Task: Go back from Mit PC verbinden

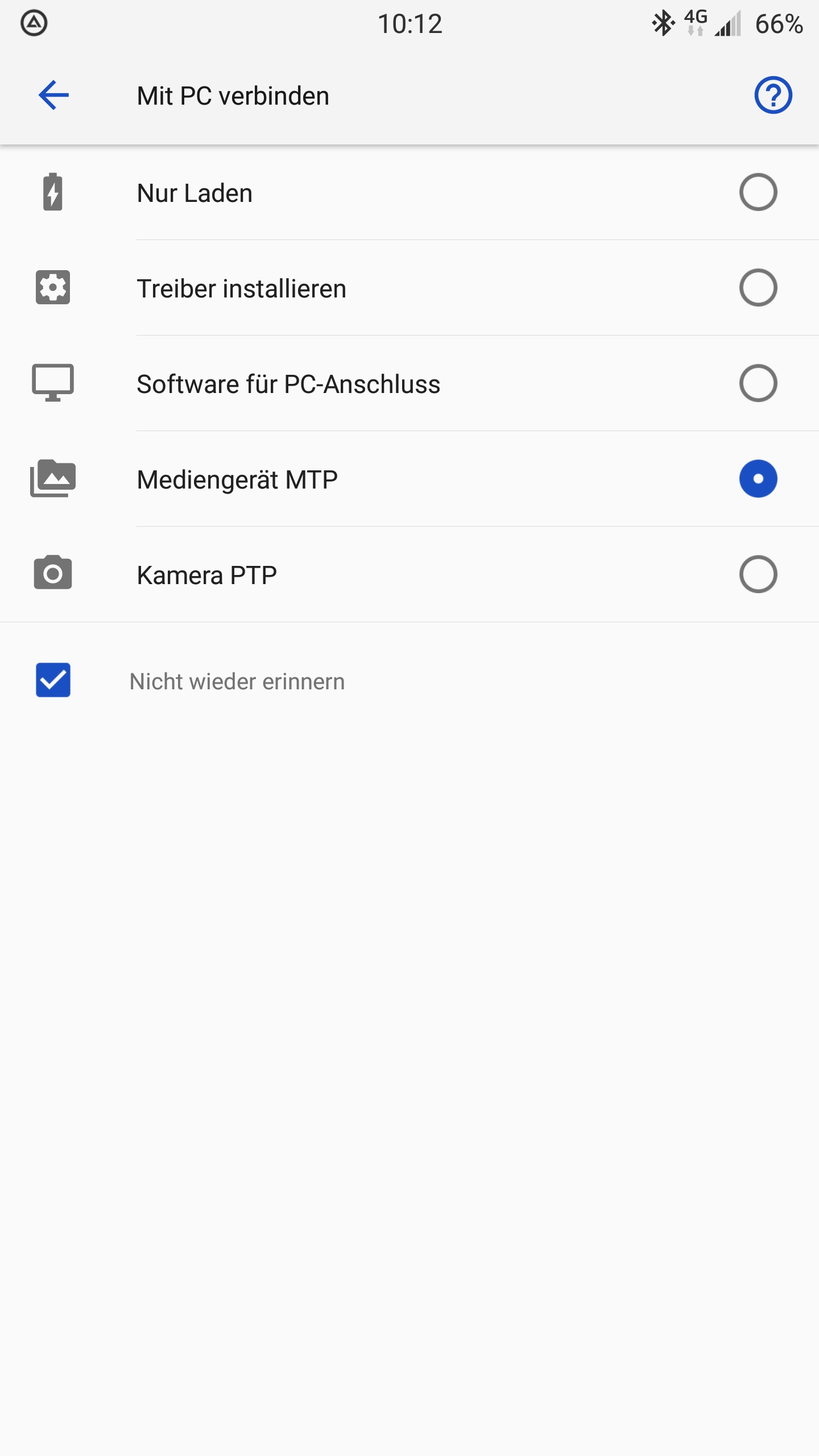Action: pos(53,95)
